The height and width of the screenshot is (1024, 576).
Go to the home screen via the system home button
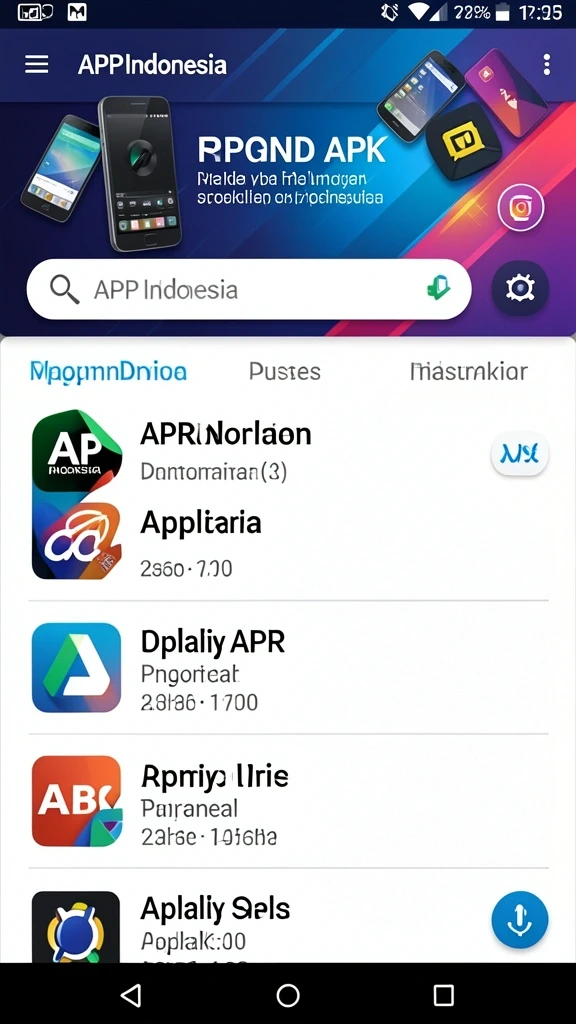click(x=288, y=995)
